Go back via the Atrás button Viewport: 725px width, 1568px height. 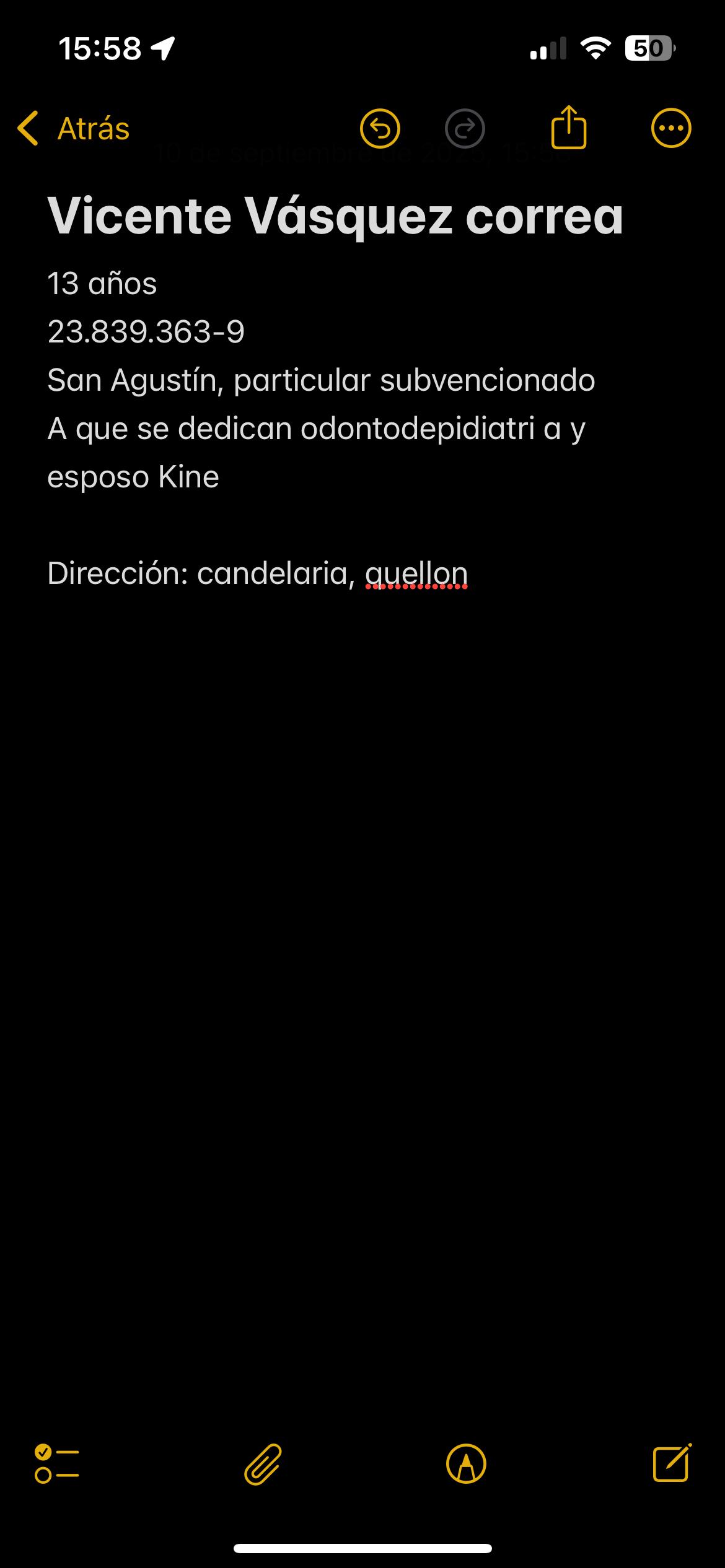coord(74,129)
